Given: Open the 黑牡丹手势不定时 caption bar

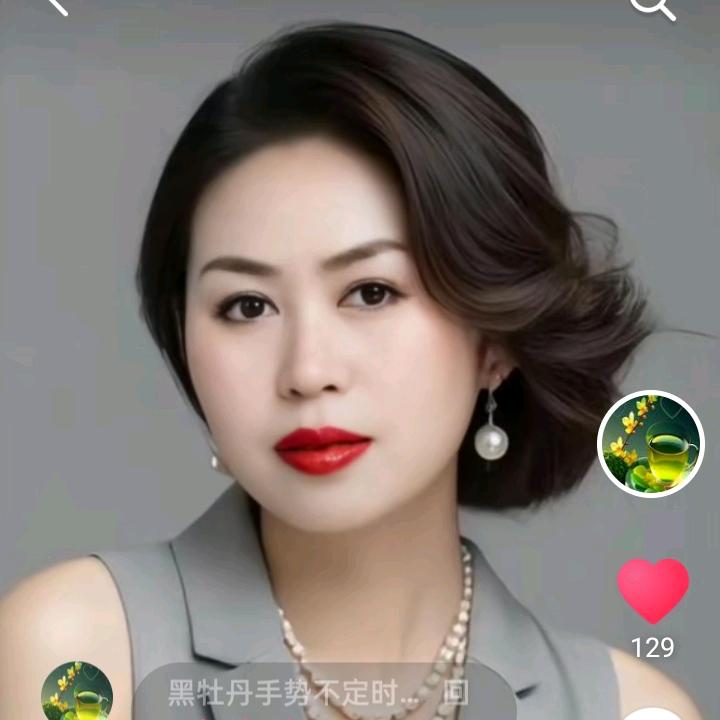Looking at the screenshot, I should coord(318,693).
